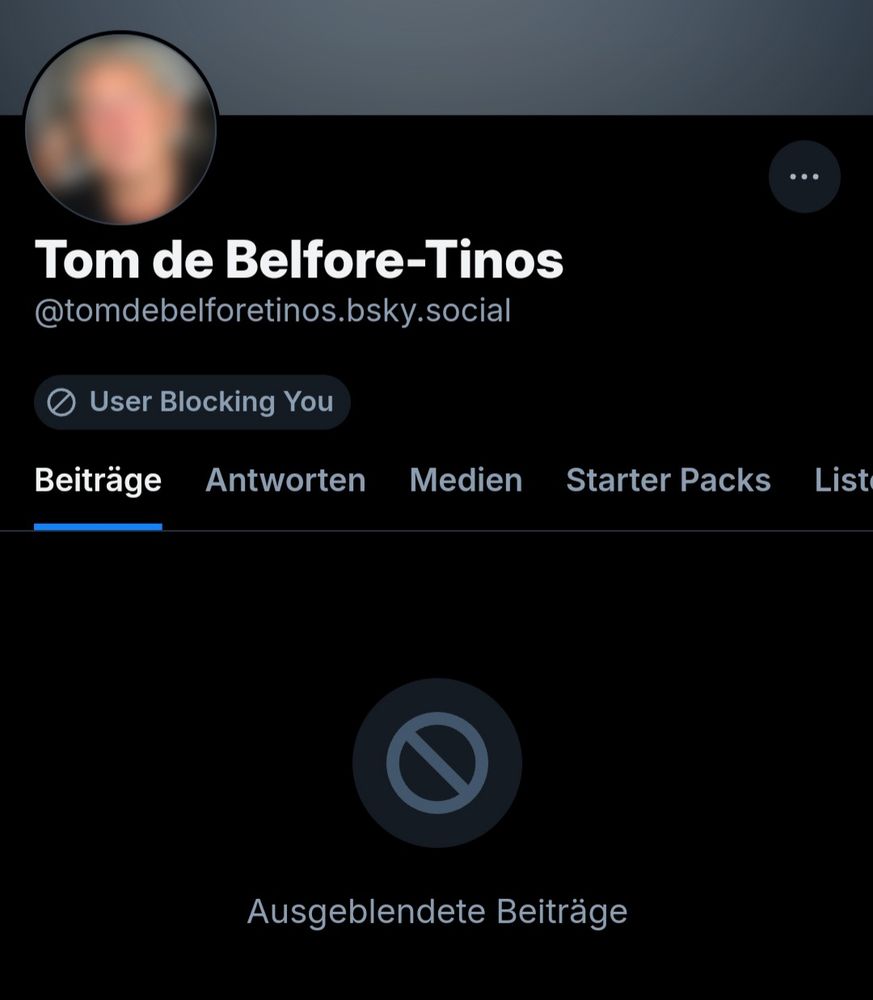The width and height of the screenshot is (873, 1000).
Task: Click the Ausgeblendete Beiträge label
Action: pos(436,911)
